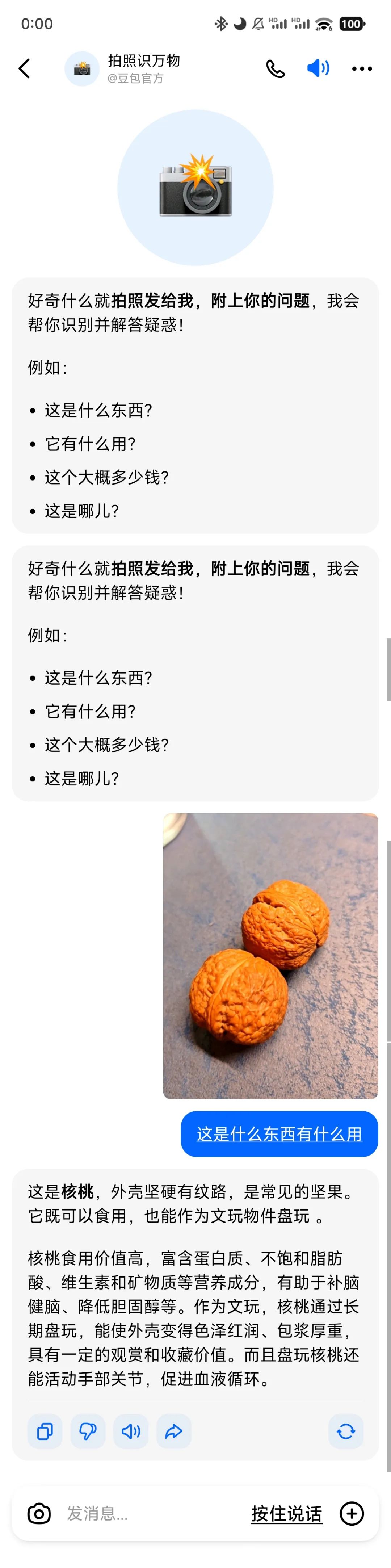Open the camera to take a photo
The height and width of the screenshot is (1568, 391).
pyautogui.click(x=39, y=1513)
